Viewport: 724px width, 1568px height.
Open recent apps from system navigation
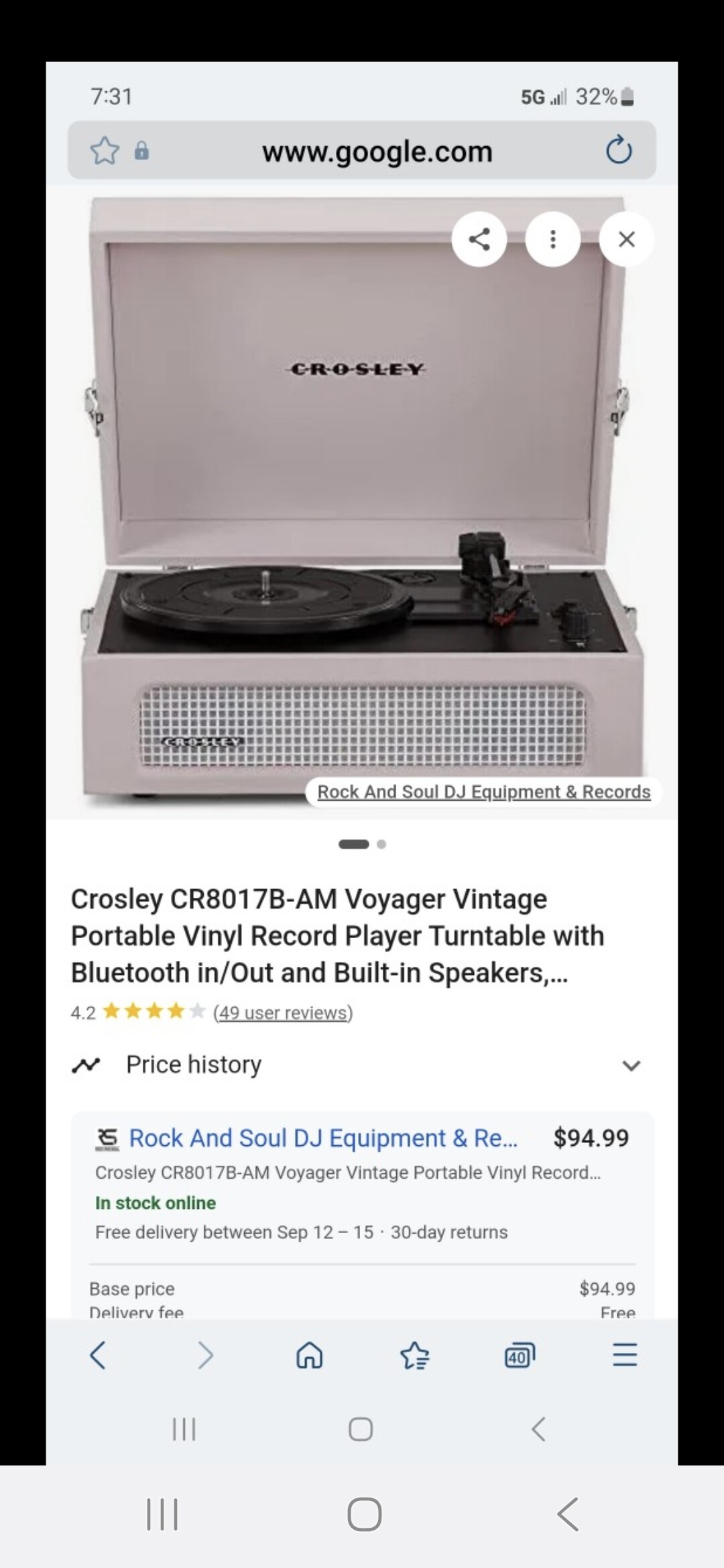(162, 1514)
